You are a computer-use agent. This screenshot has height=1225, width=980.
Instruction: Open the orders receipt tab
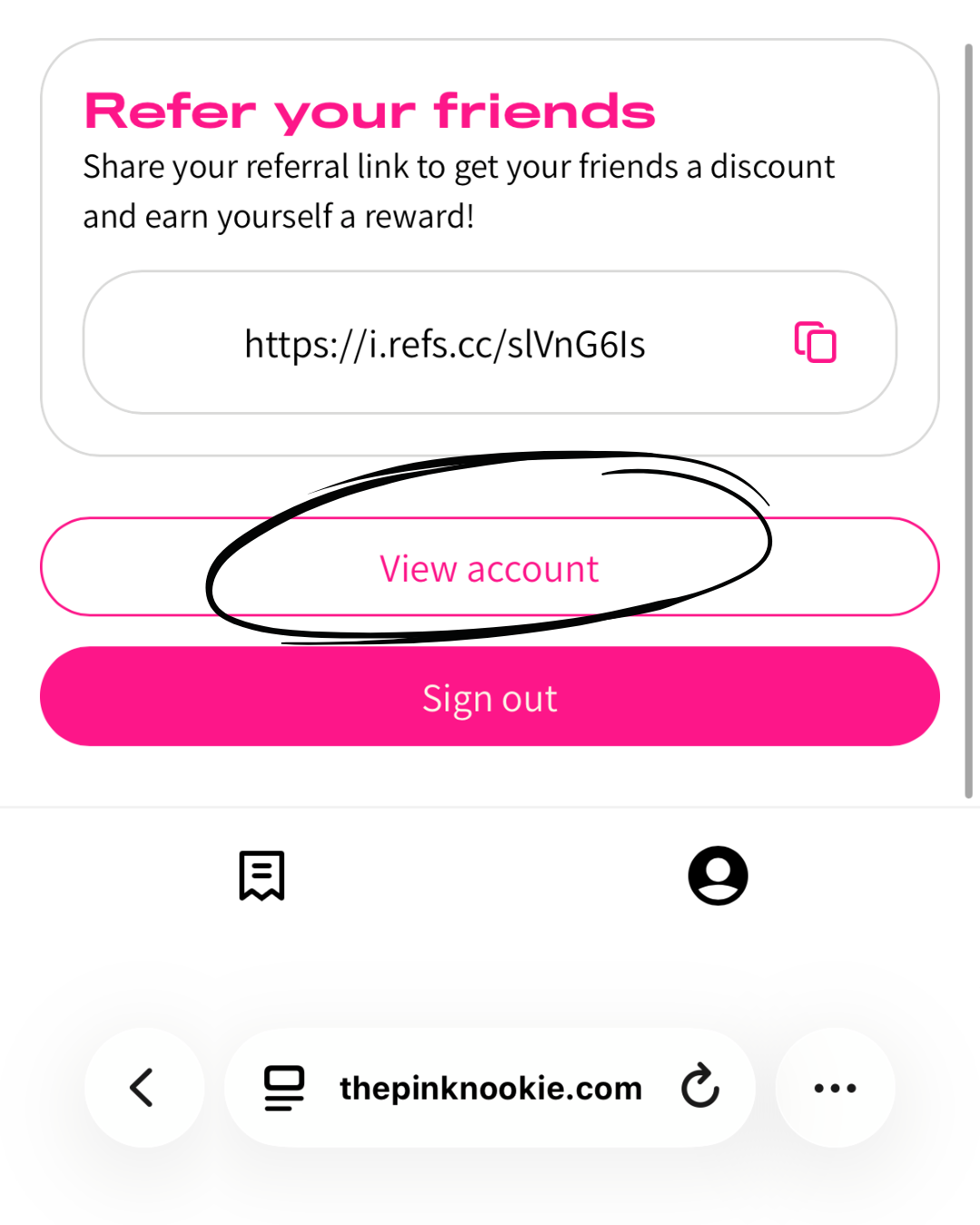(261, 876)
